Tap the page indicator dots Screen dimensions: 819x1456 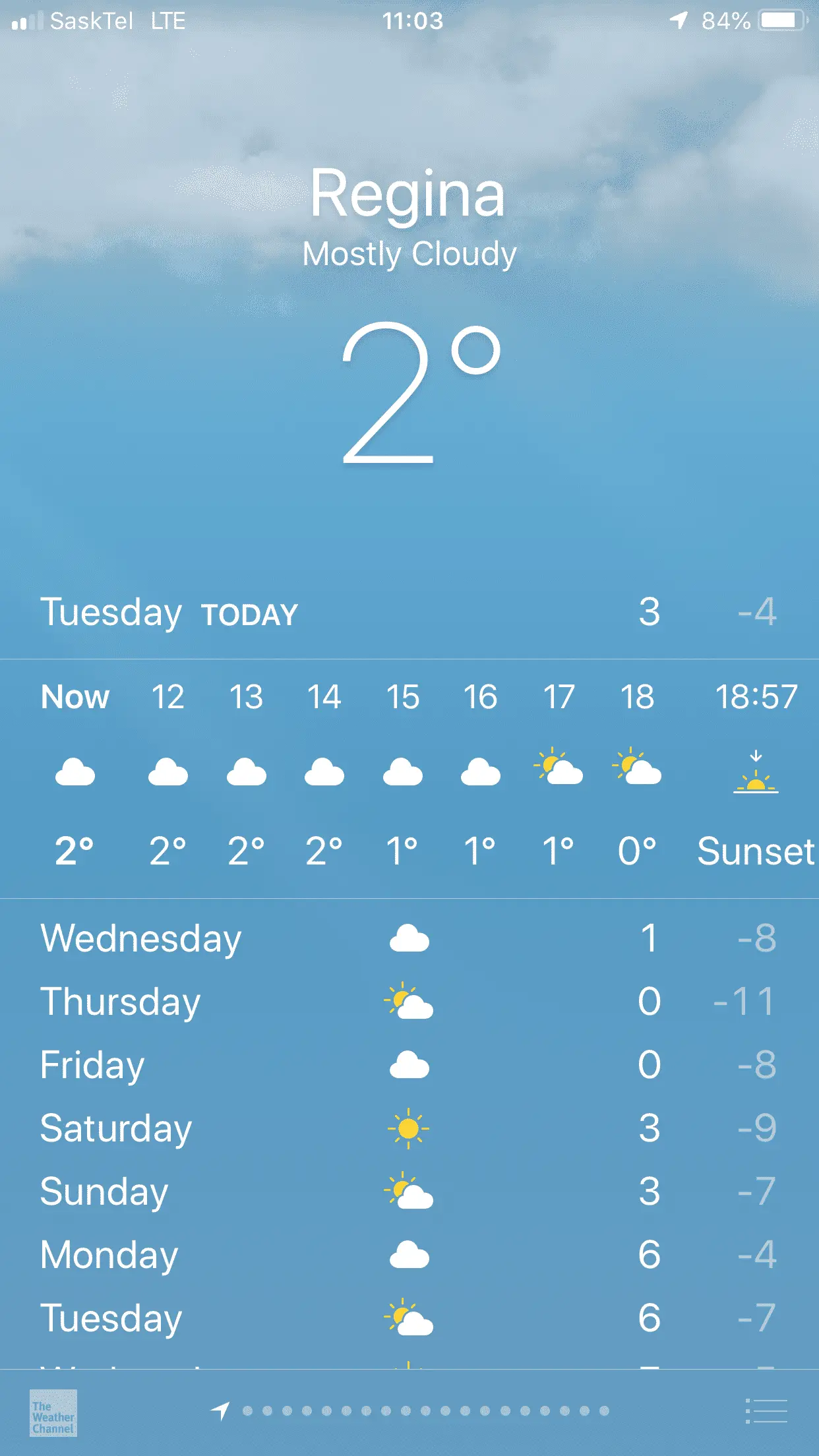pyautogui.click(x=425, y=1411)
